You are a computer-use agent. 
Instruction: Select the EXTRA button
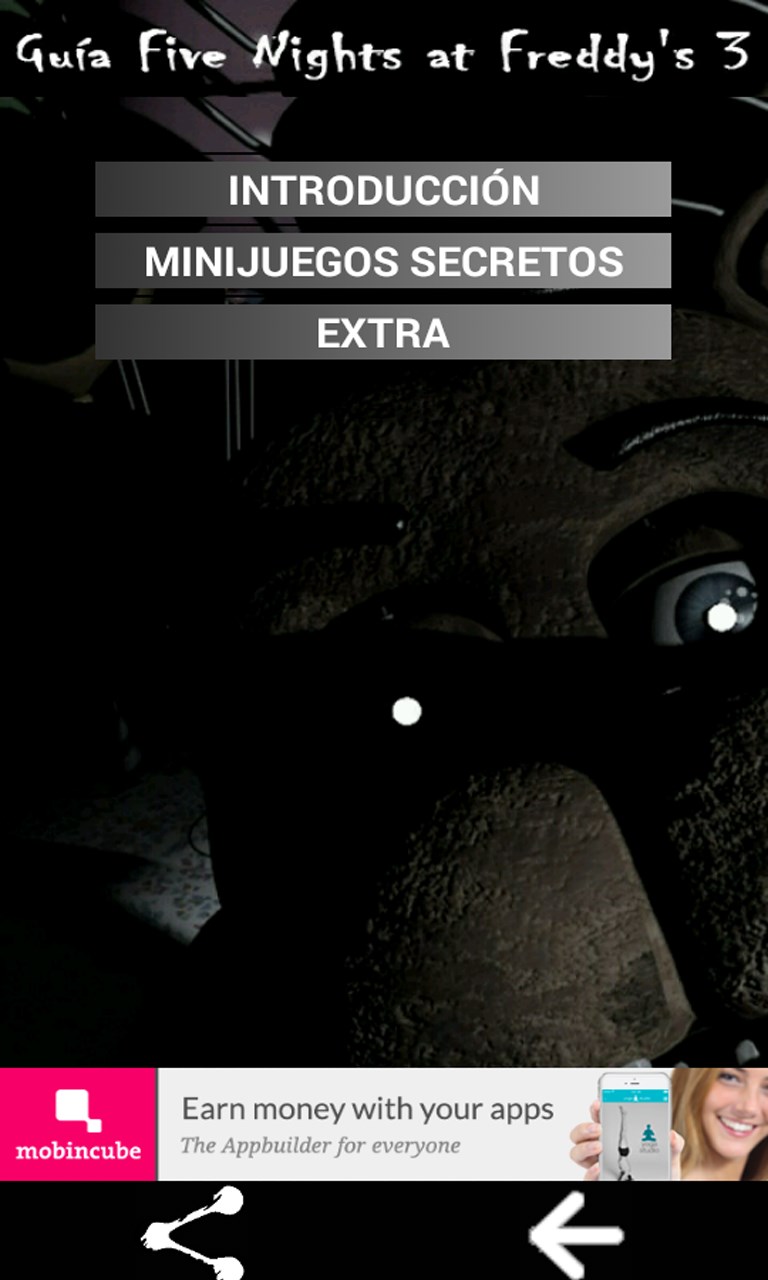click(383, 332)
